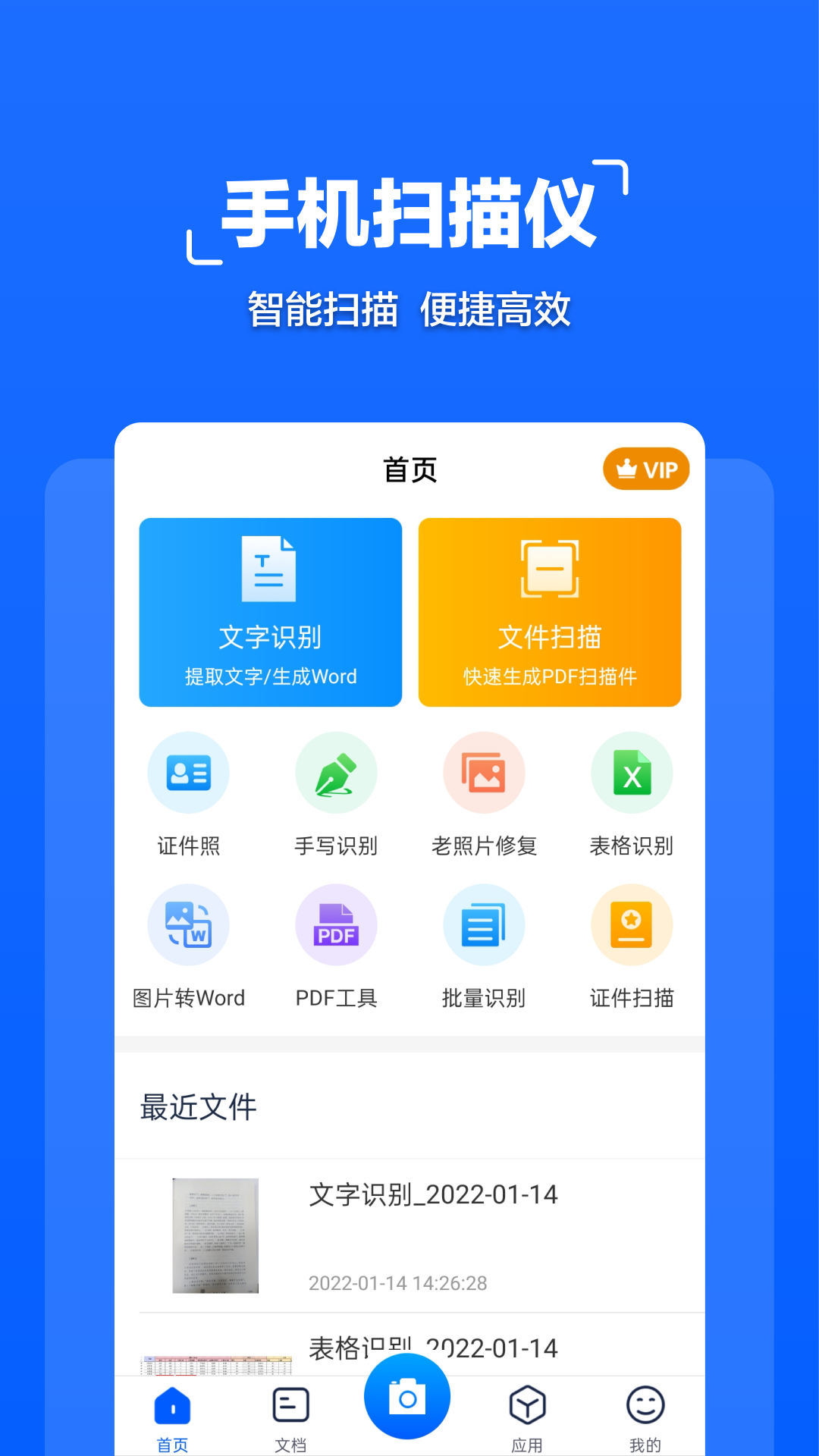Select the 文字识别 text recognition card
Screen dimensions: 819x1456
pyautogui.click(x=270, y=613)
